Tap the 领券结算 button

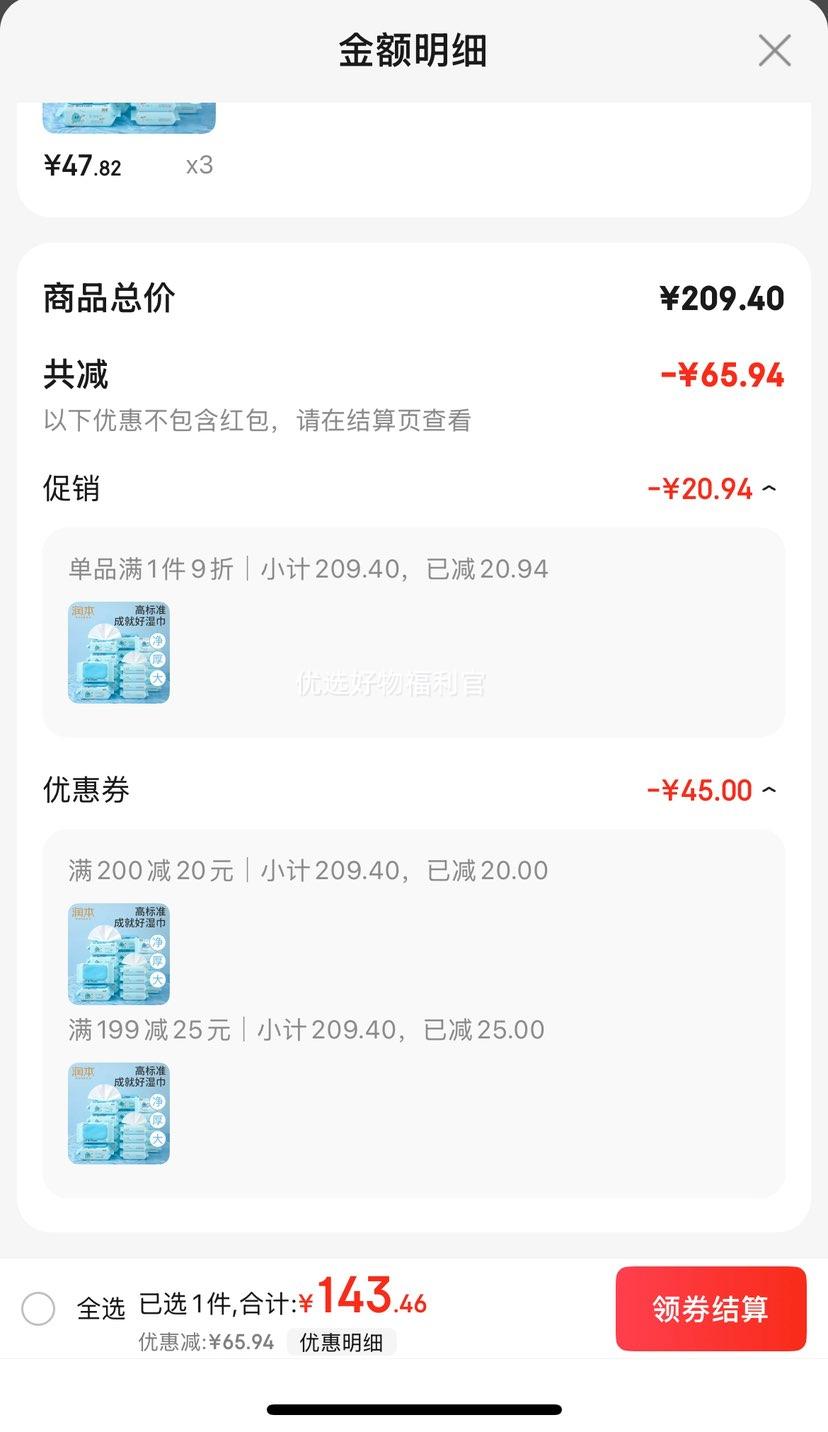[x=710, y=1309]
